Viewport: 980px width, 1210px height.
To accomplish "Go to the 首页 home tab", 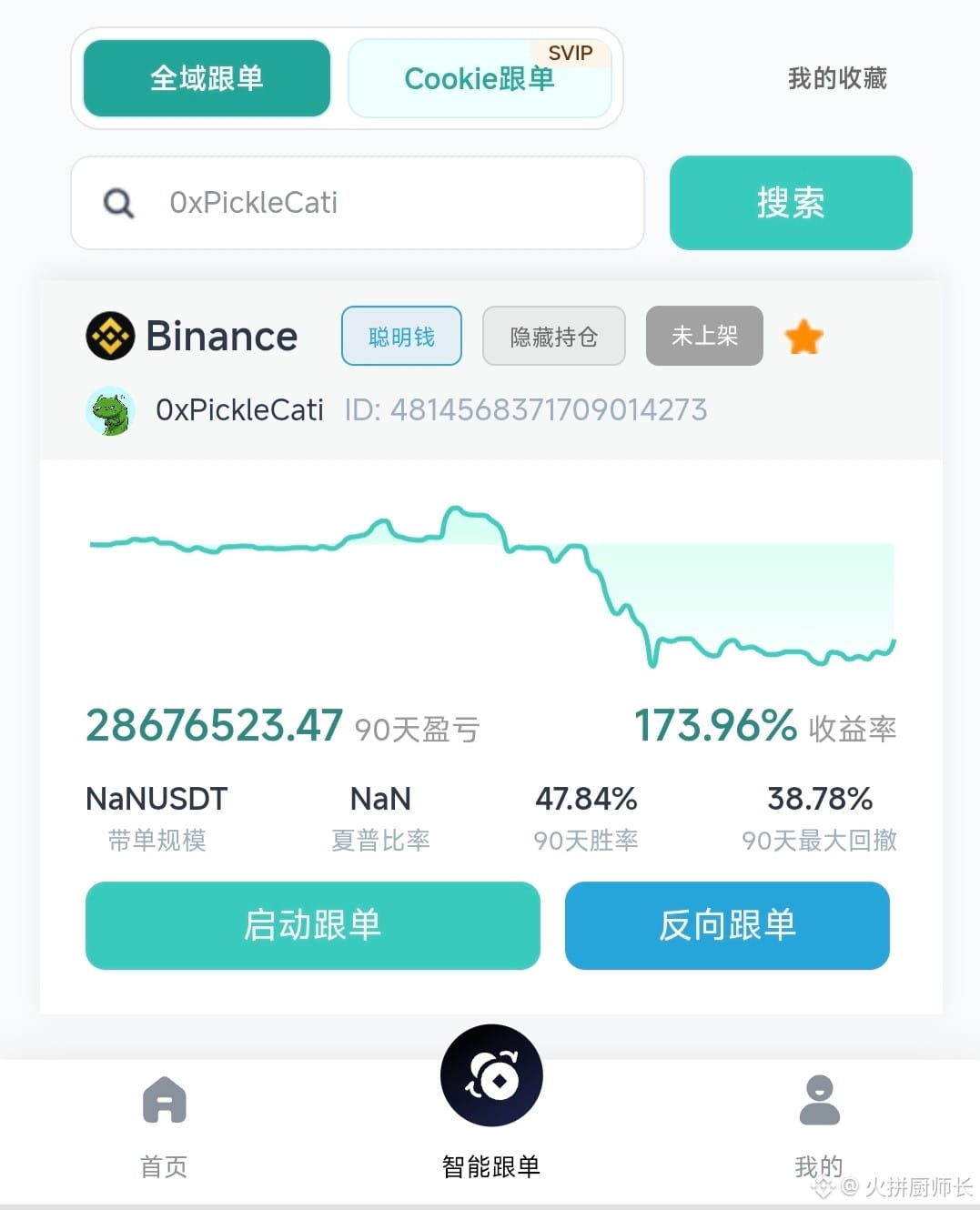I will tap(164, 1125).
